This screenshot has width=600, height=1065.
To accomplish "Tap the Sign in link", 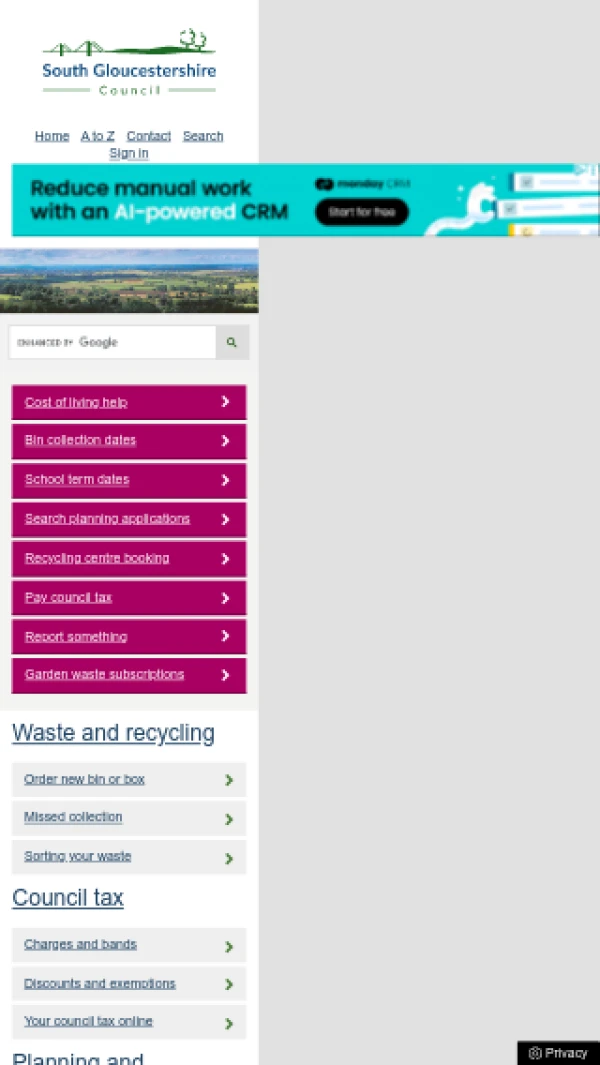I will pos(128,153).
